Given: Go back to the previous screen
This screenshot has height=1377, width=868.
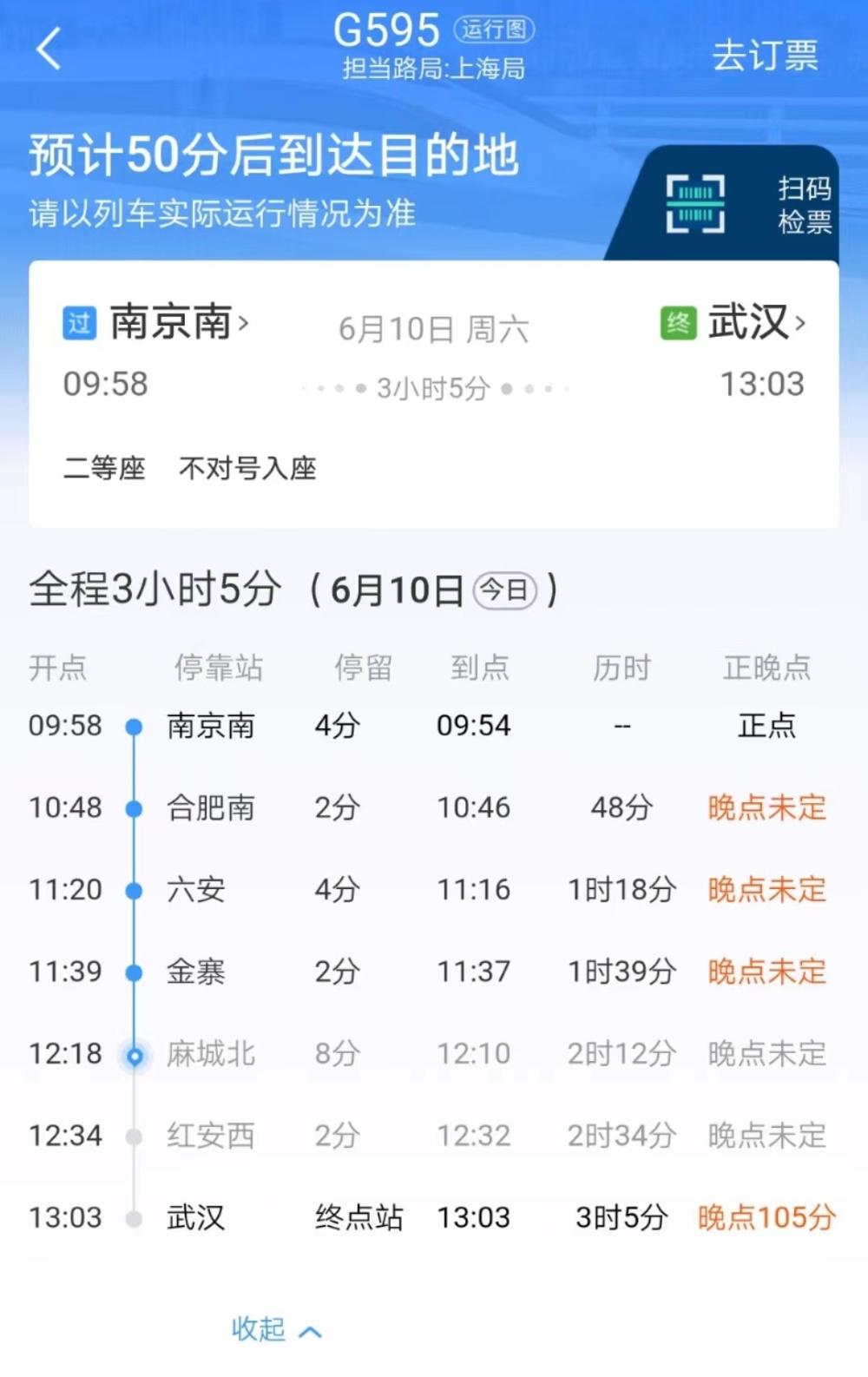Looking at the screenshot, I should coord(49,49).
